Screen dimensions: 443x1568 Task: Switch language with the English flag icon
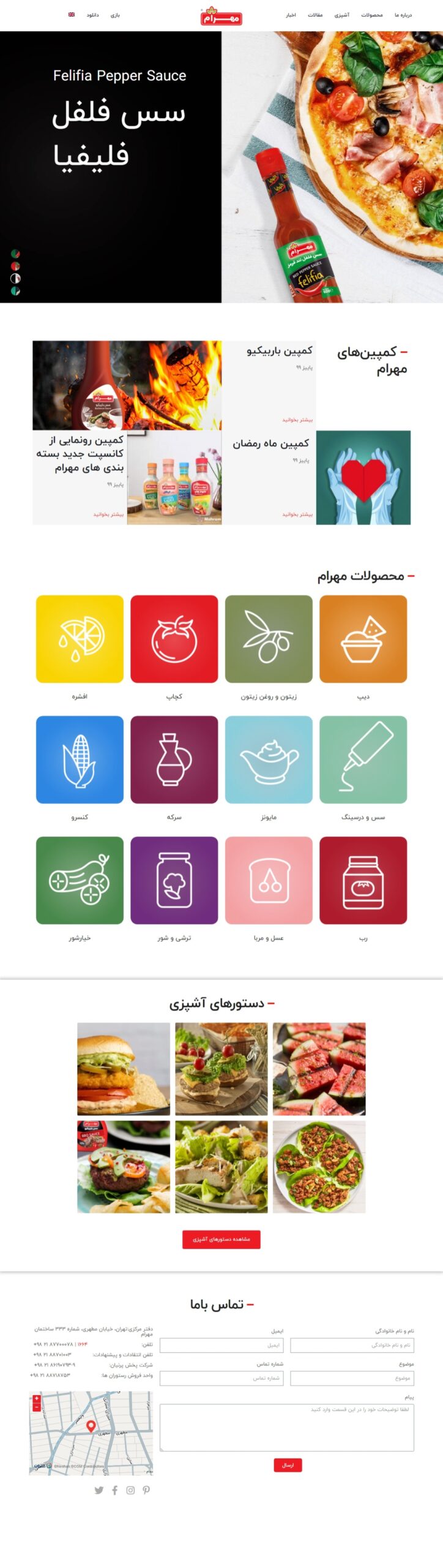(x=72, y=15)
